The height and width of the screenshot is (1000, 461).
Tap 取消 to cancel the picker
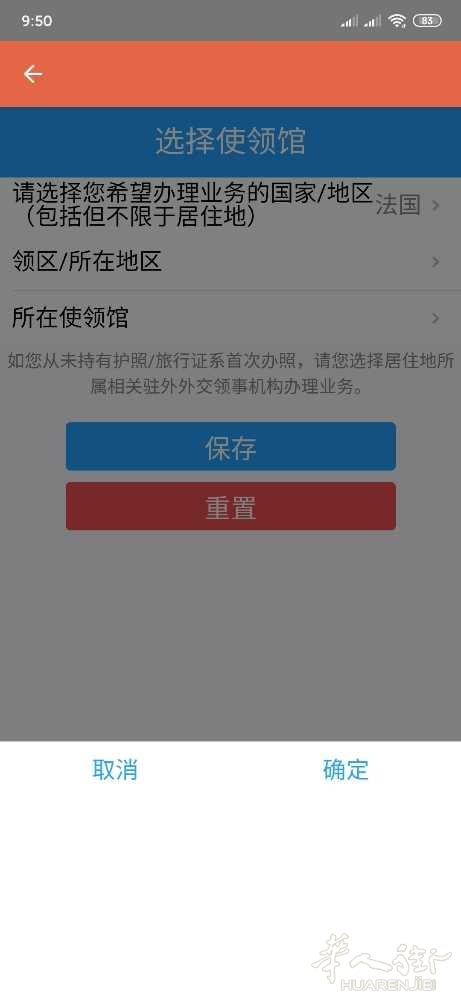[115, 769]
